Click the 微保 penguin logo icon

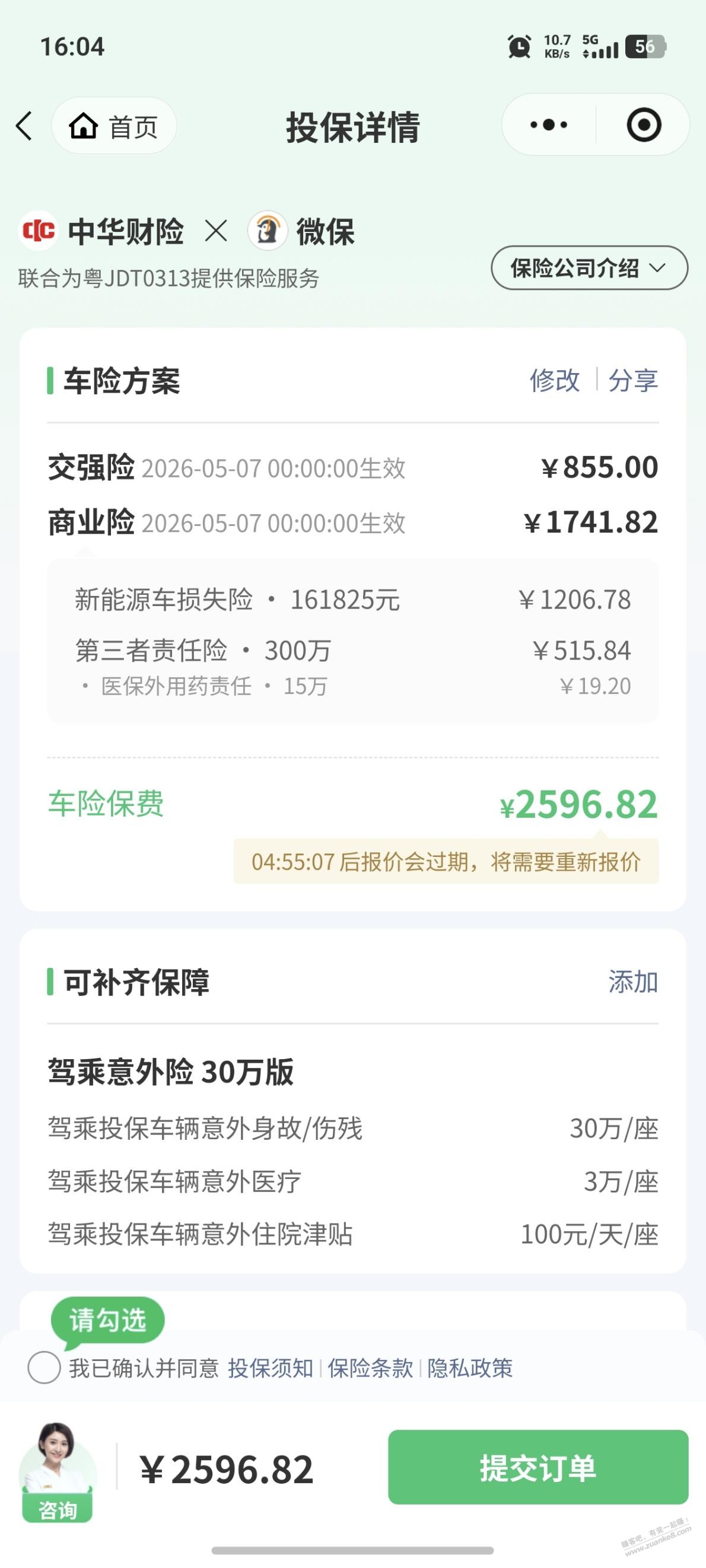[268, 231]
